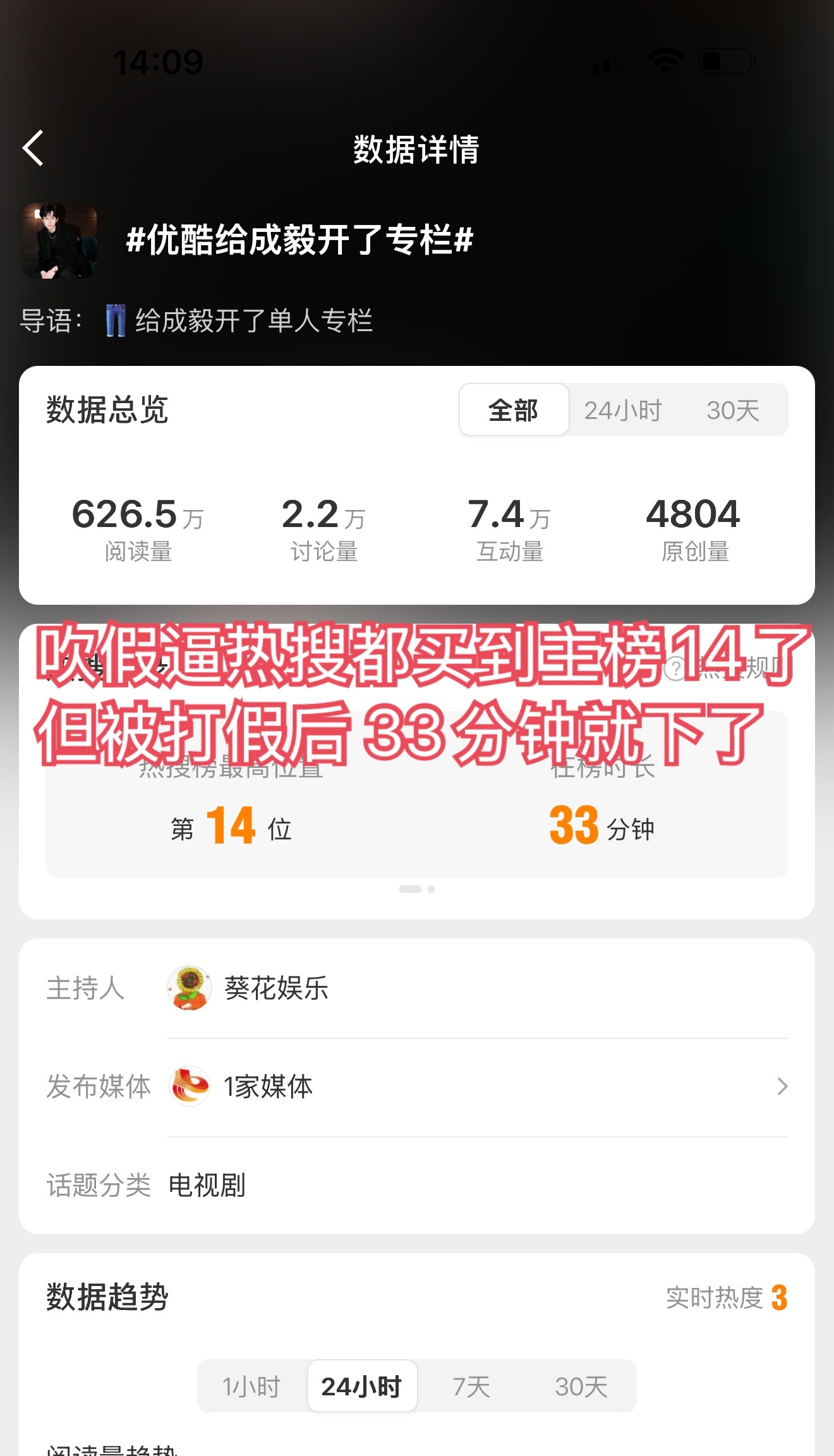834x1456 pixels.
Task: Tap the back arrow to leave 数据详情
Action: [33, 148]
